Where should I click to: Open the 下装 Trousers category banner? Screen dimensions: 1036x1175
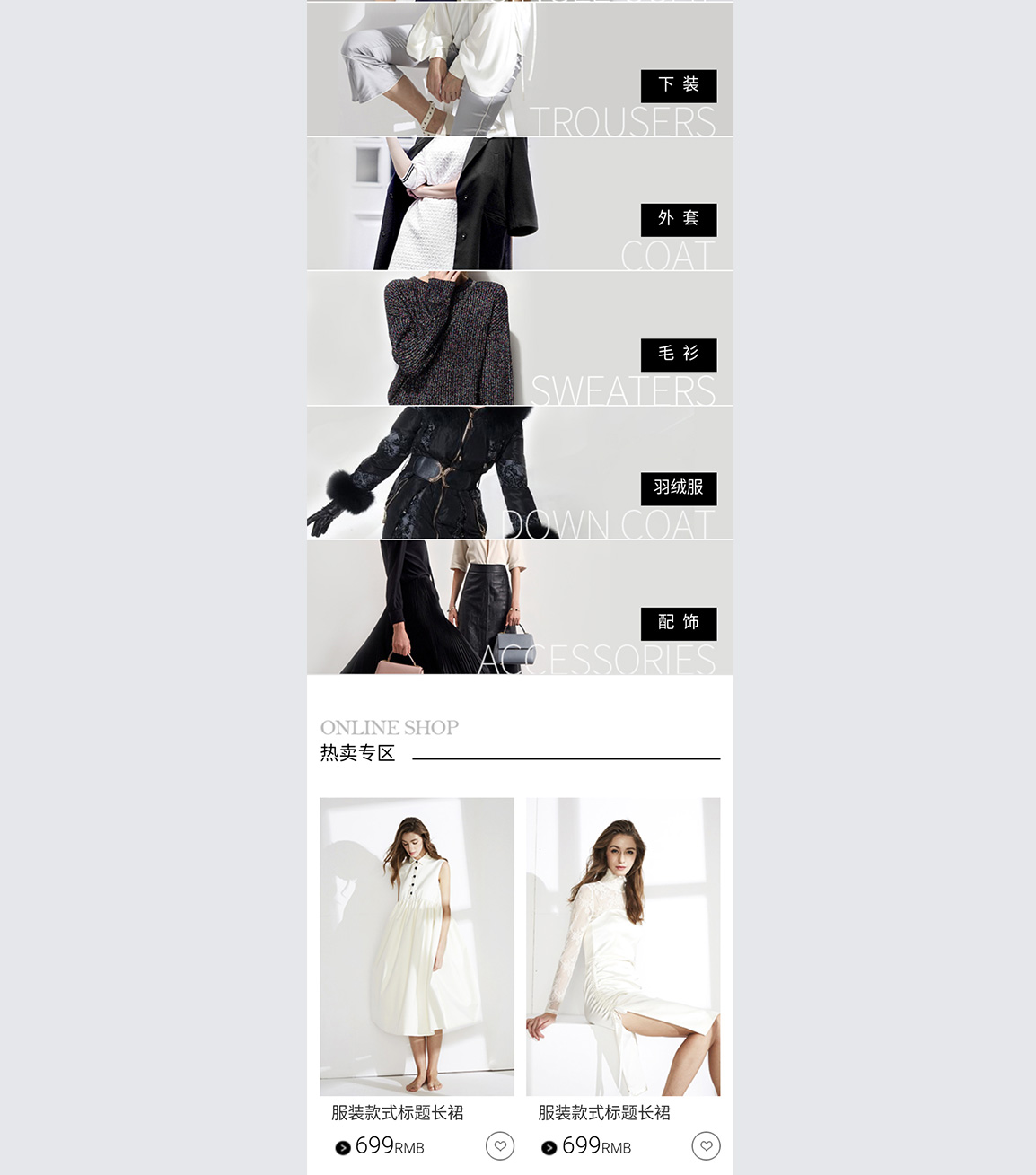pos(519,70)
